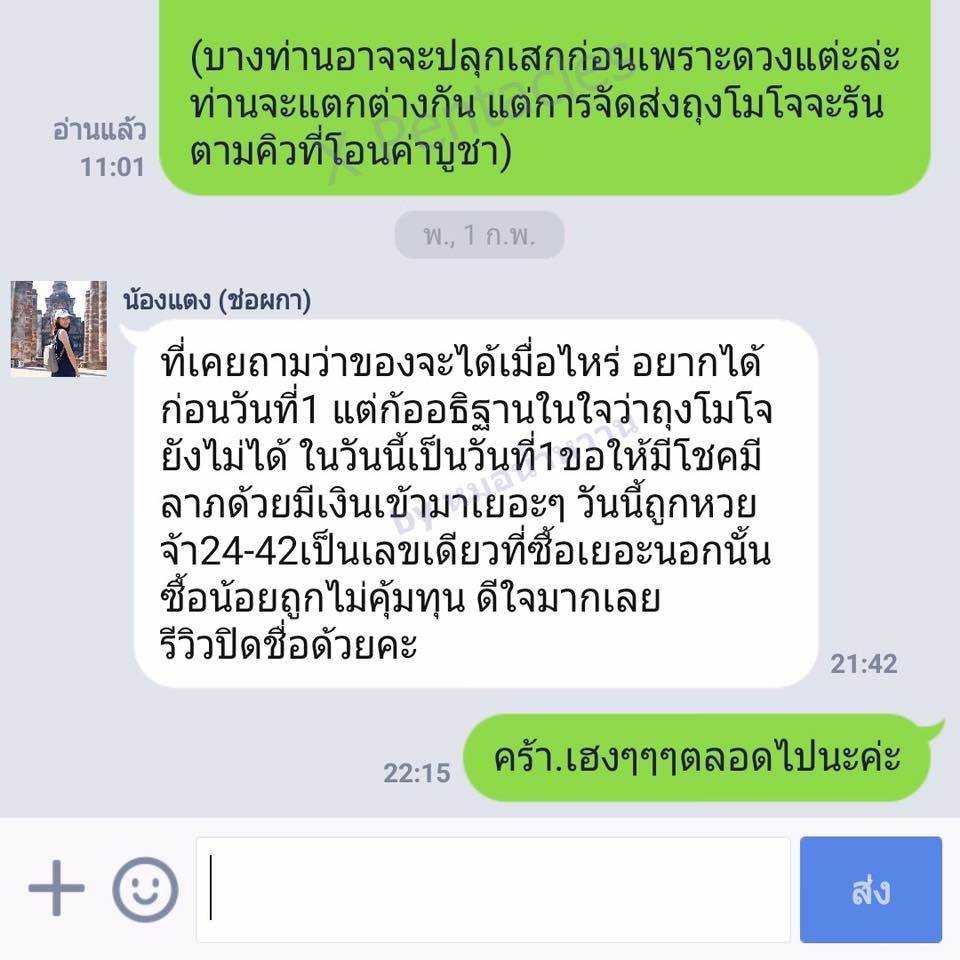The image size is (960, 960).
Task: Open the emoji sticker picker
Action: (145, 889)
